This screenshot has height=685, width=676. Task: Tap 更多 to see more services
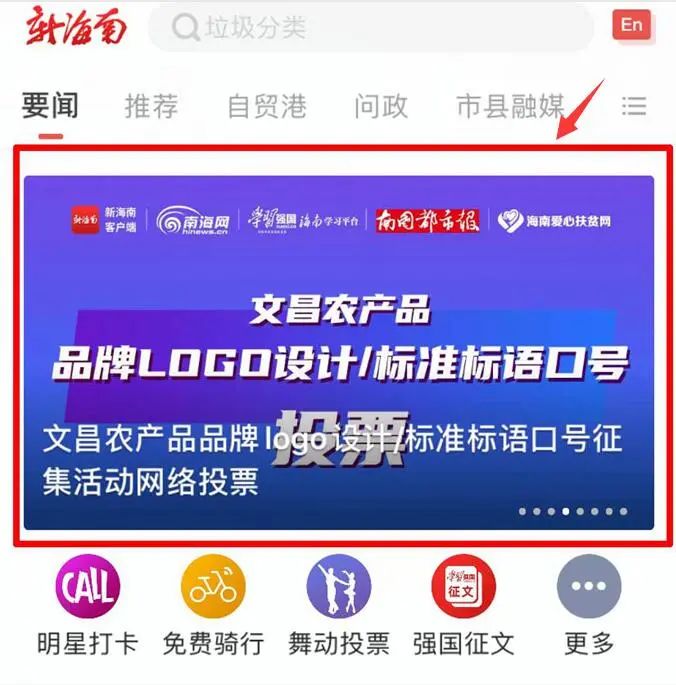[589, 590]
